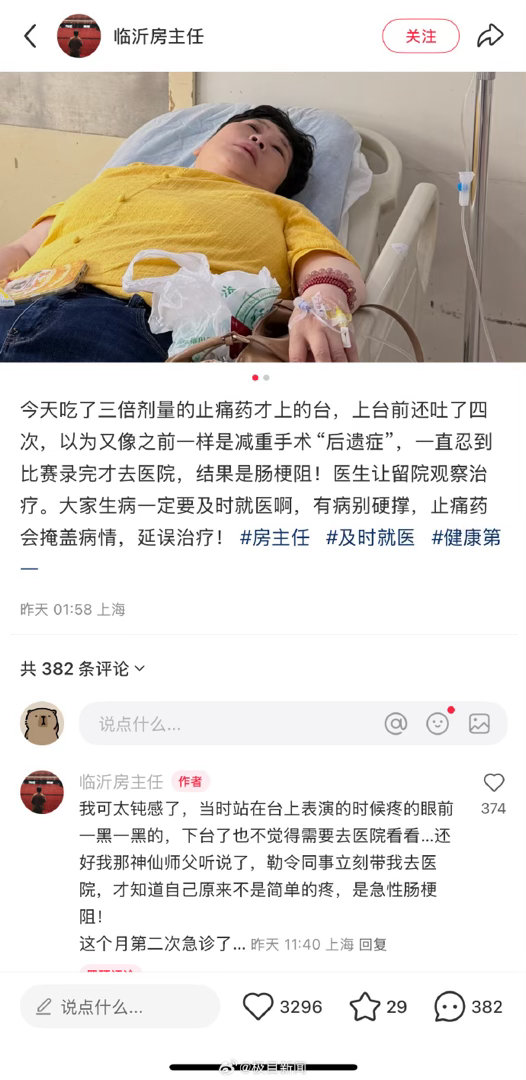
Task: Open the post's hospital photo
Action: [x=263, y=217]
